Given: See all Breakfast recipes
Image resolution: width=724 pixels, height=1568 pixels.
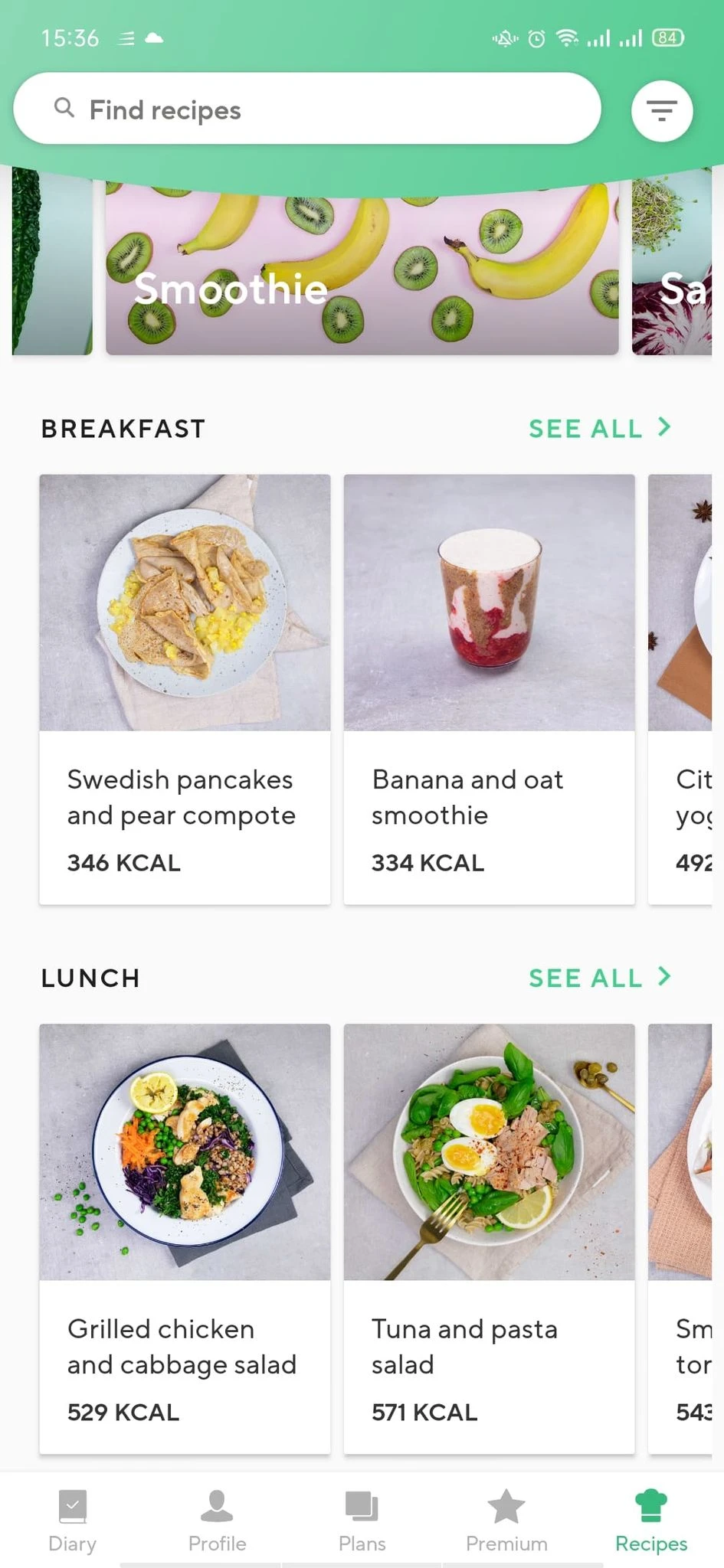Looking at the screenshot, I should 599,428.
